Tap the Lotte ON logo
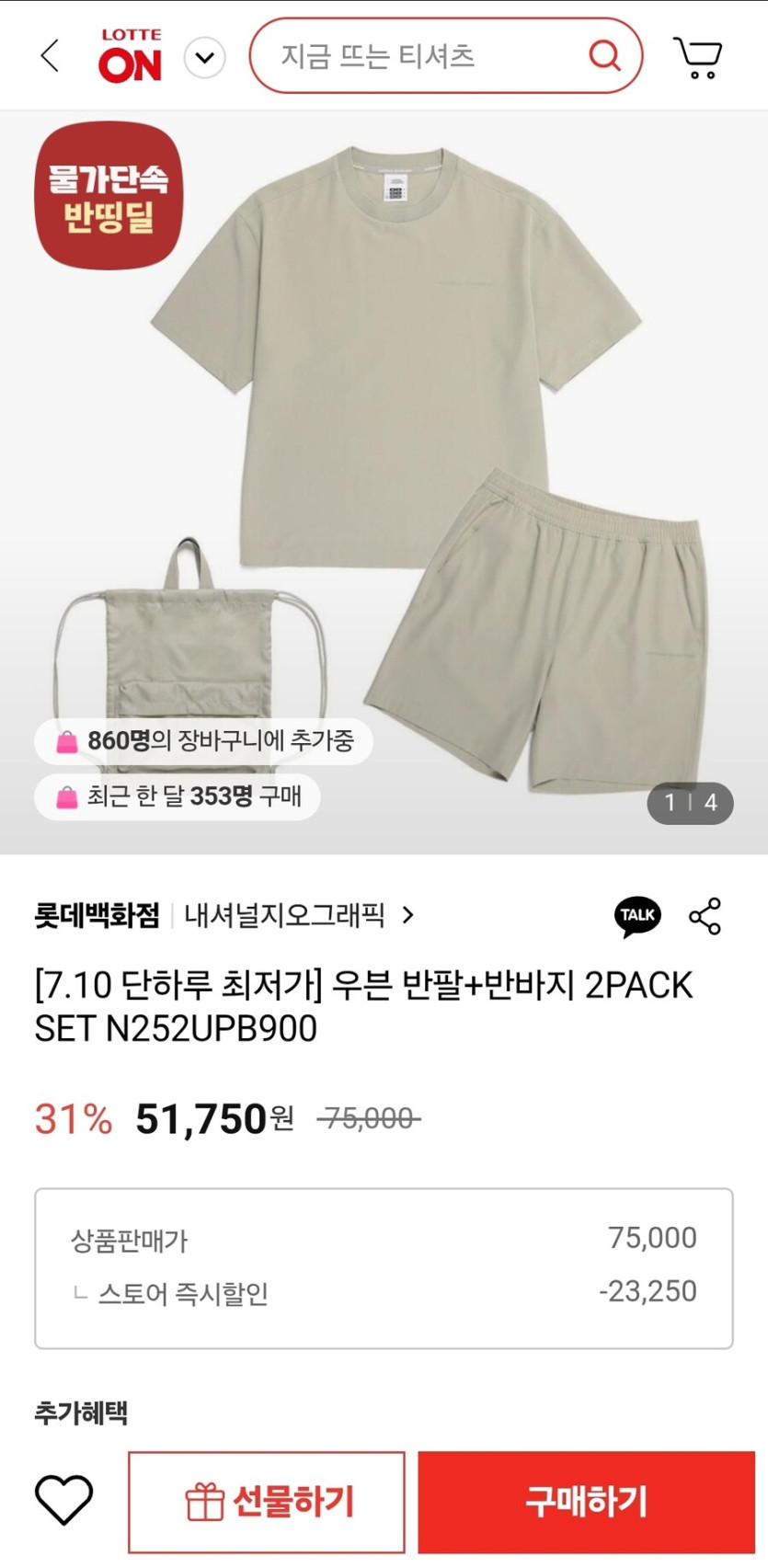 pos(130,55)
